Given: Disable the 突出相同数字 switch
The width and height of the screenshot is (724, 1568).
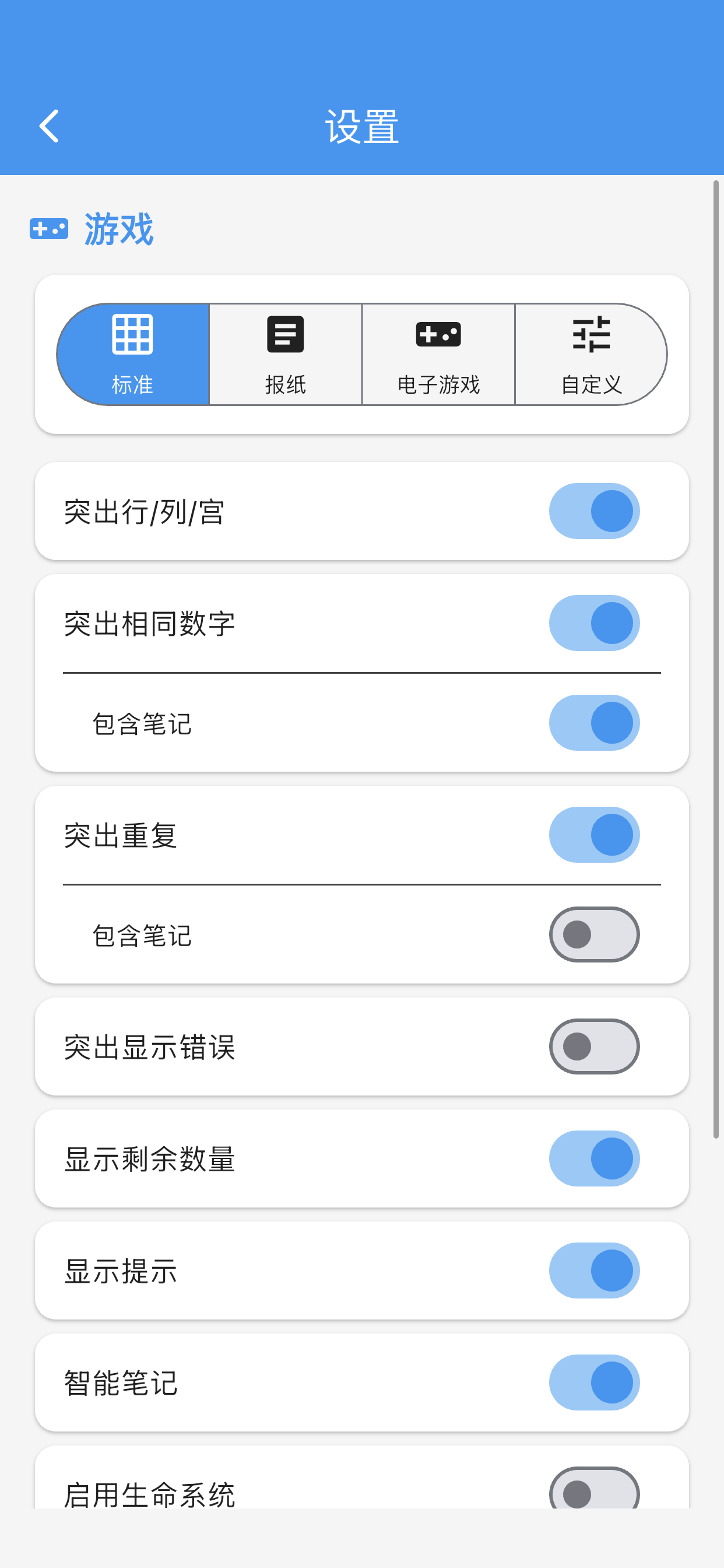Looking at the screenshot, I should 595,622.
